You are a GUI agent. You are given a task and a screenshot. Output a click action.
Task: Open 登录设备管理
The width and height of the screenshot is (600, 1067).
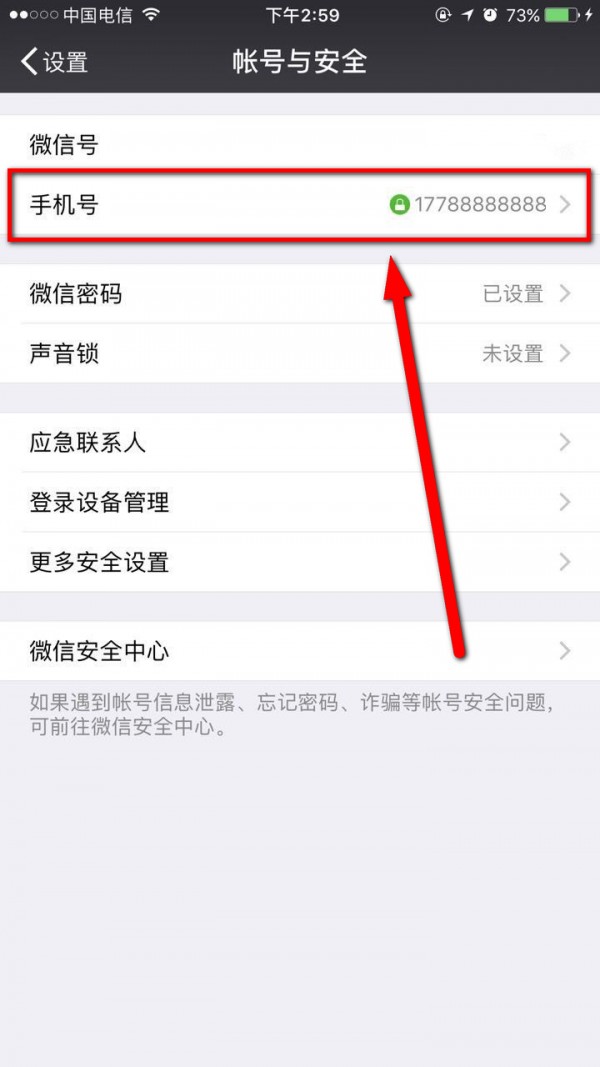coord(300,503)
